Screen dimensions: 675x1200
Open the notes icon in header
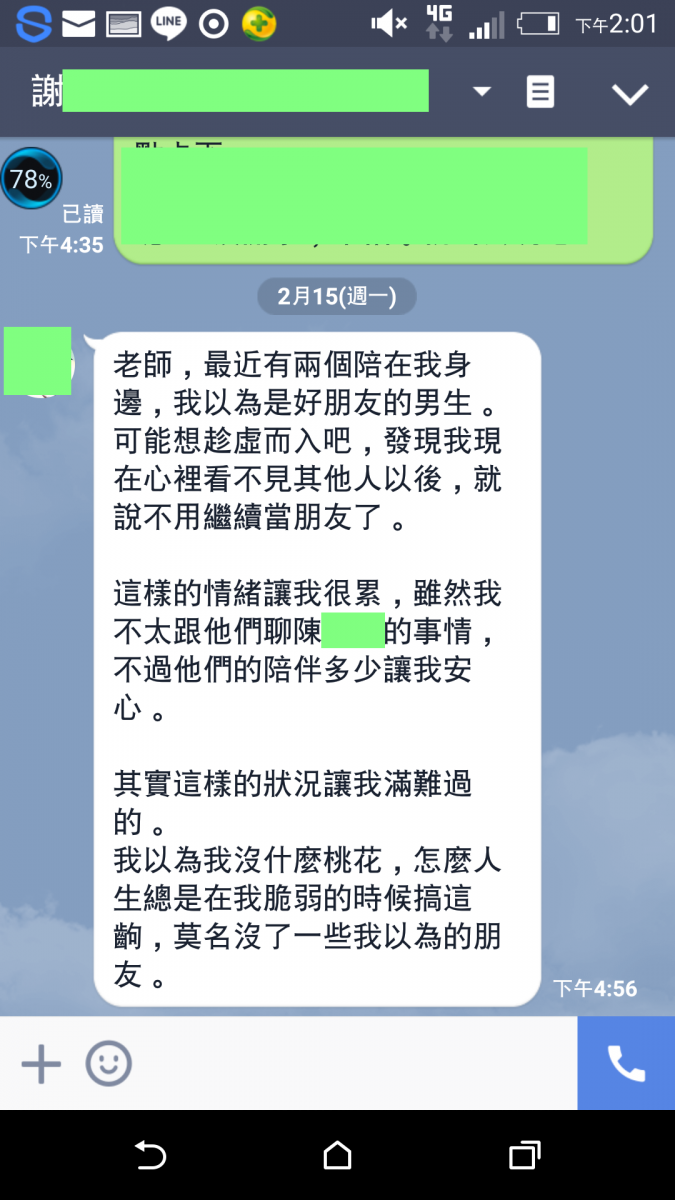point(540,93)
